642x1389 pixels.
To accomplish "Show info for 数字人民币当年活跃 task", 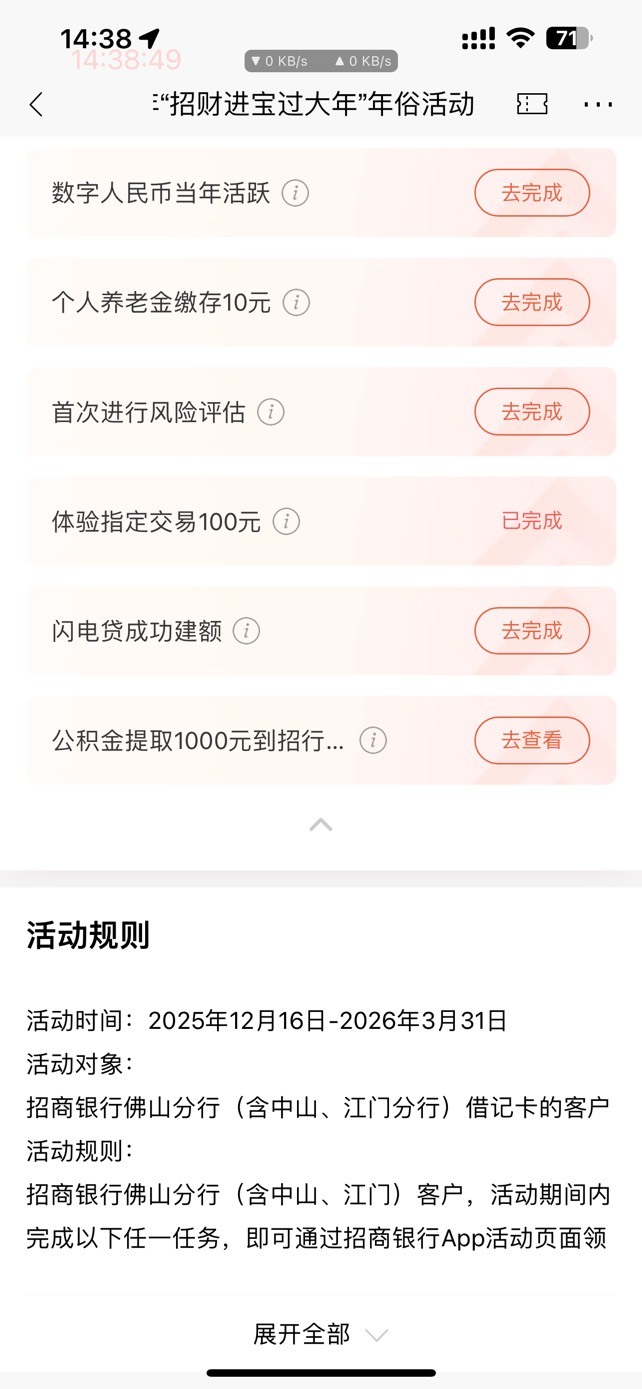I will click(295, 193).
